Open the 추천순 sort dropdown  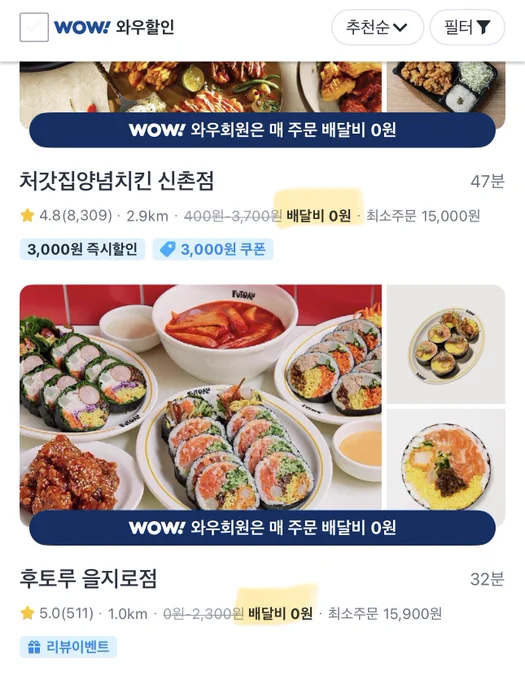(377, 27)
